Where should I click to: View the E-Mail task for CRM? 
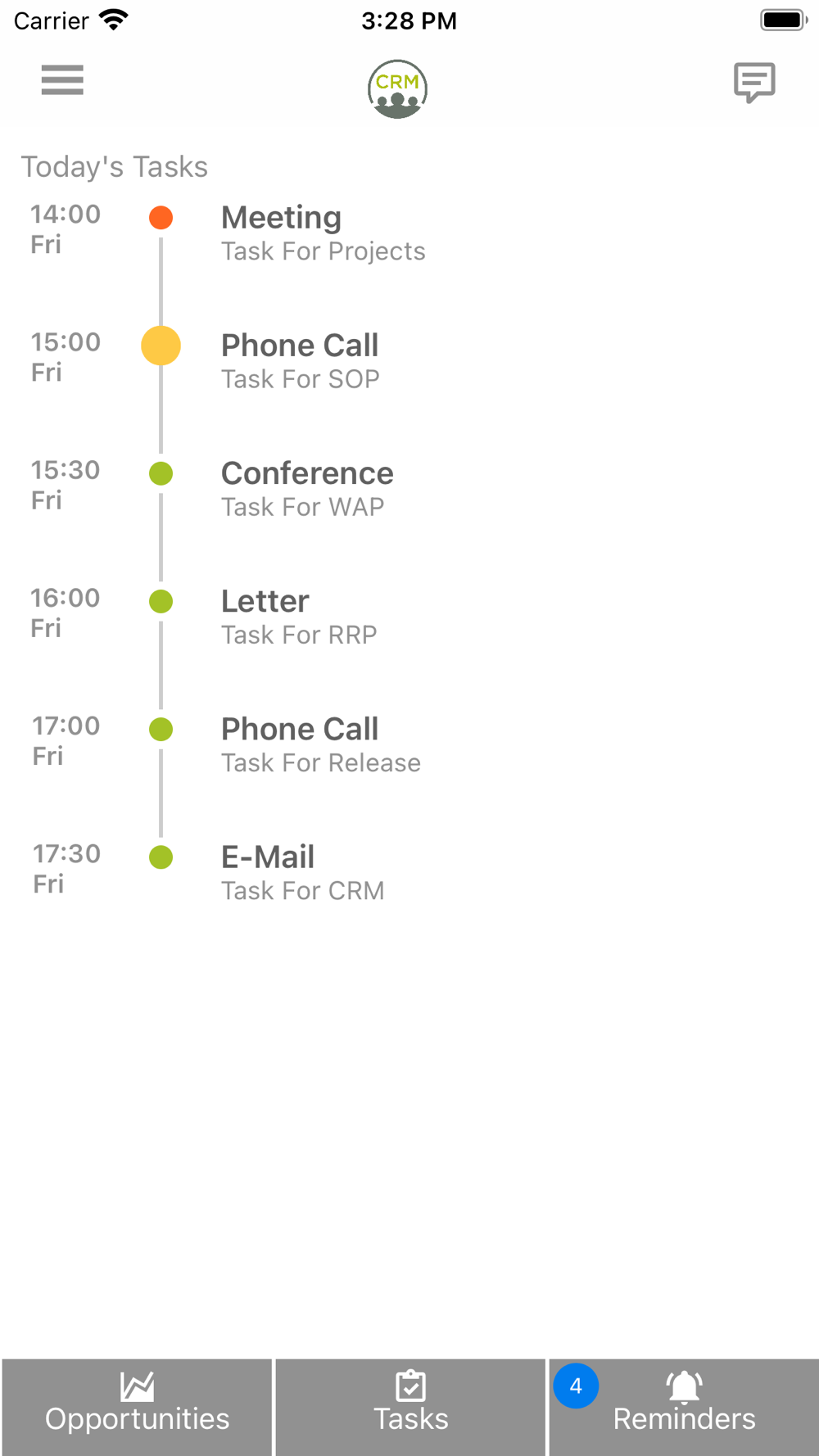(x=409, y=872)
